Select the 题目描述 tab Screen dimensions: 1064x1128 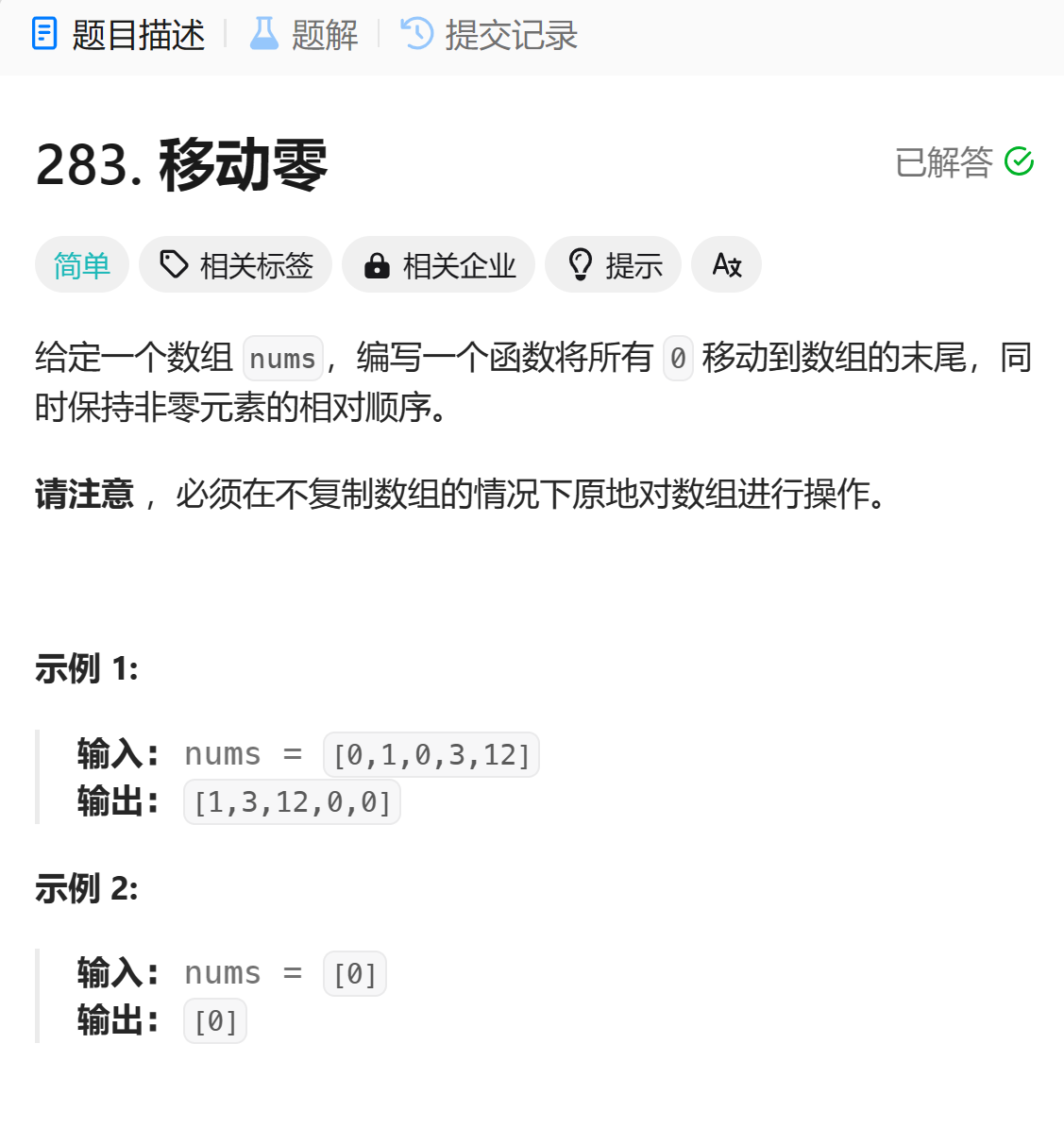click(x=119, y=35)
